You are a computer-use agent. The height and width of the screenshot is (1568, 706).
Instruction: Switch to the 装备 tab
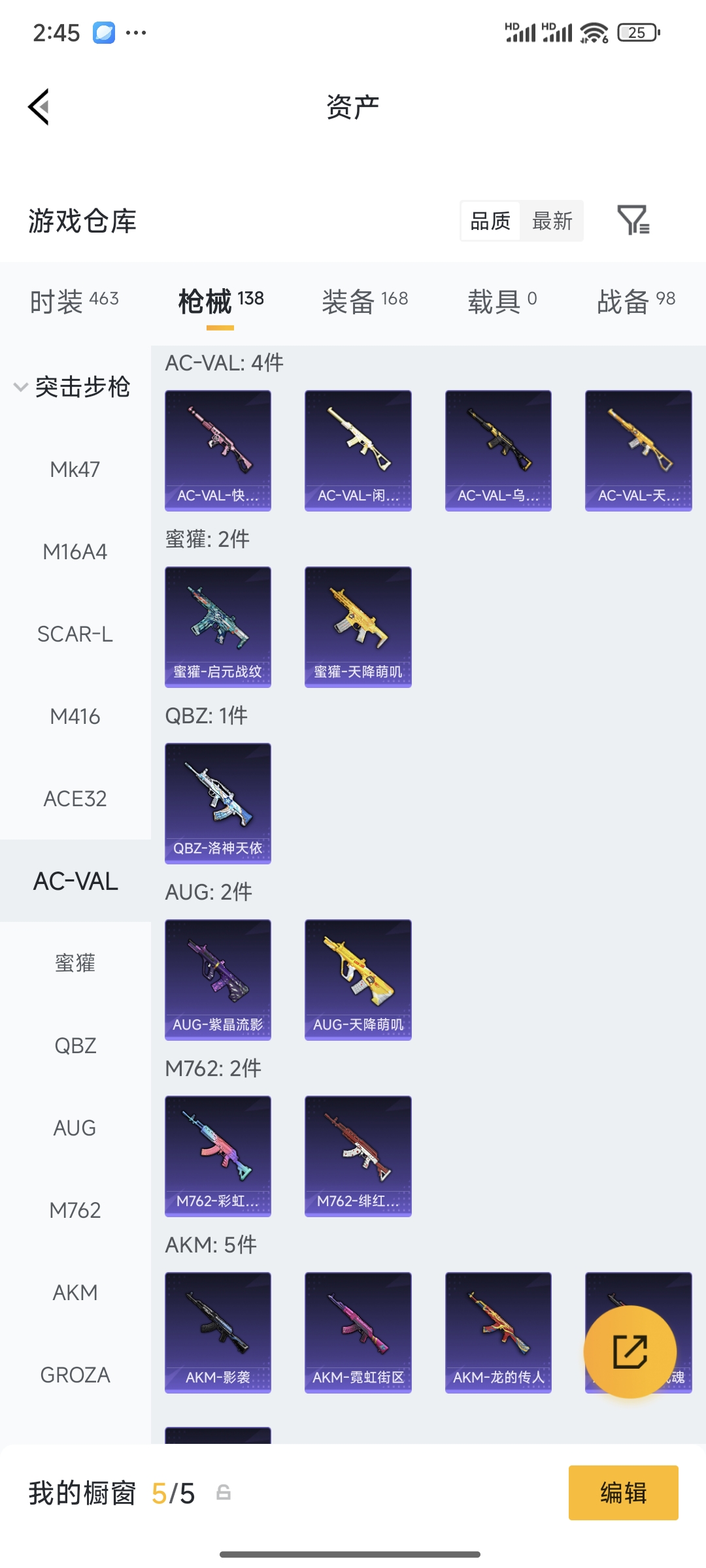pyautogui.click(x=364, y=302)
